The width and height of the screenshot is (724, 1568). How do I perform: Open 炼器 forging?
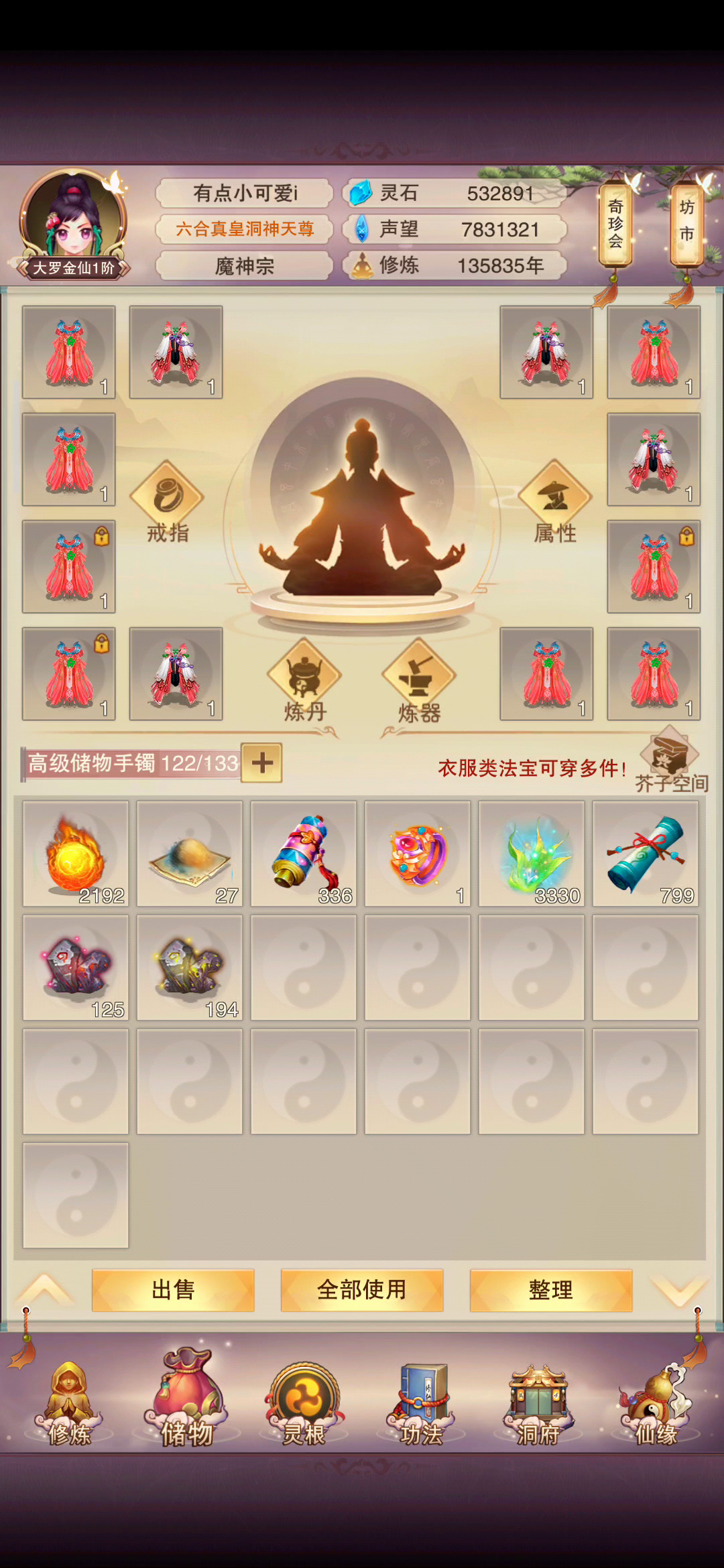coord(419,680)
